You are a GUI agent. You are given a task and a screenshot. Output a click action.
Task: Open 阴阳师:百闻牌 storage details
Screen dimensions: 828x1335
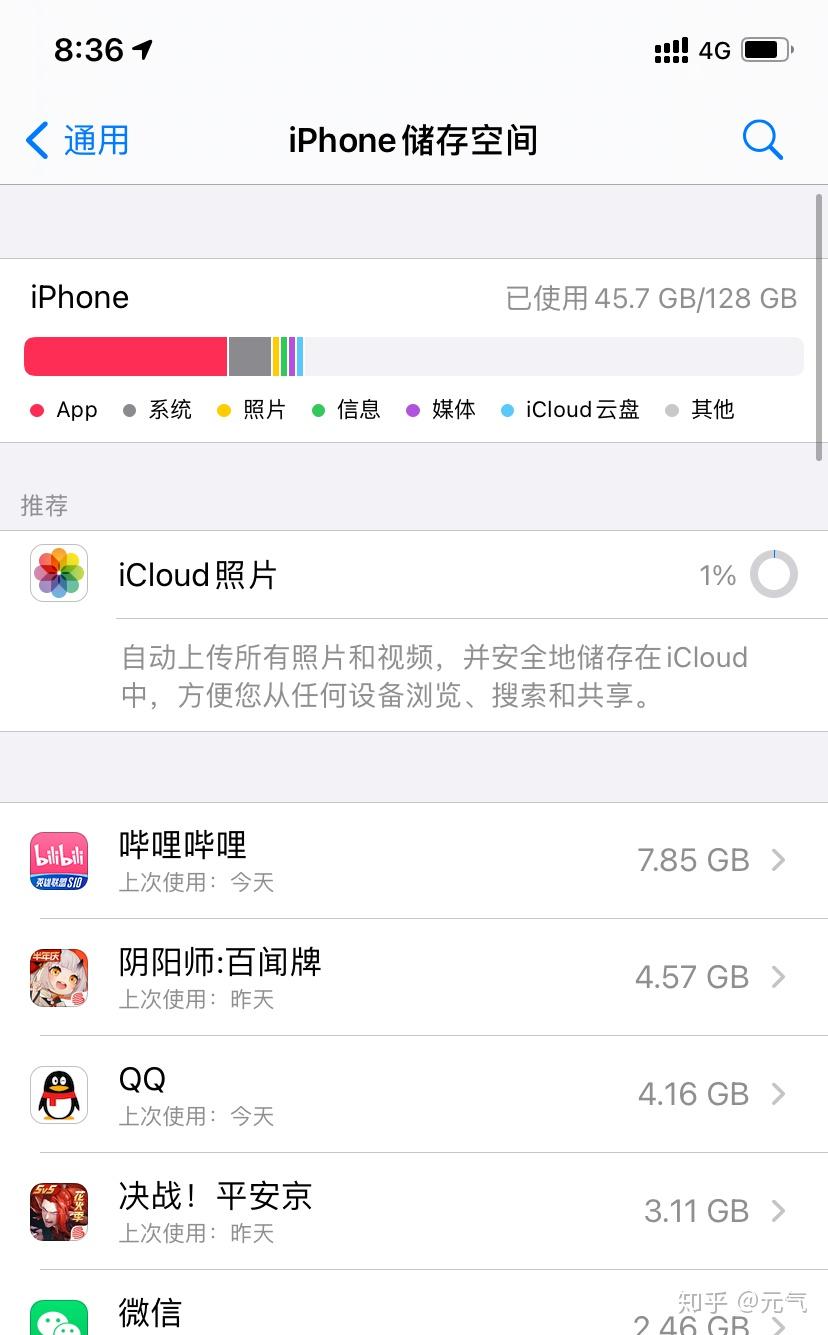click(x=414, y=977)
